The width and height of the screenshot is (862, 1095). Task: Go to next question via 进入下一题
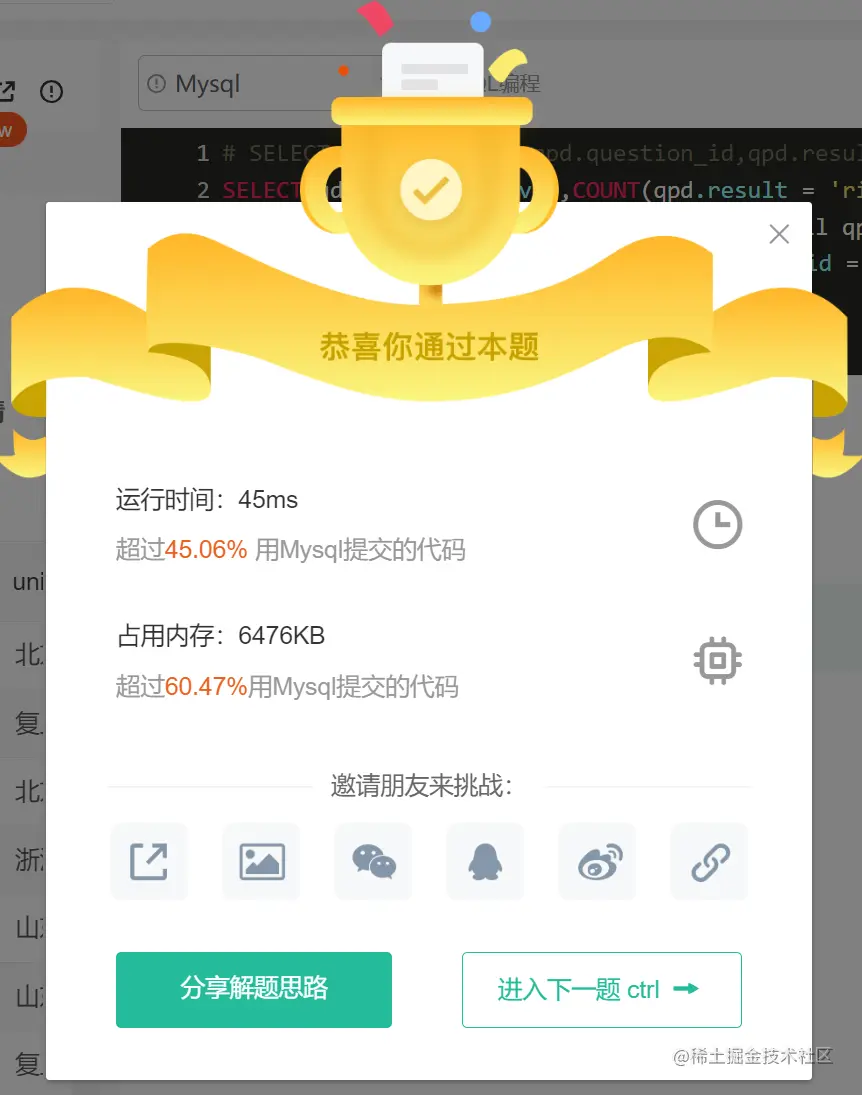click(601, 989)
